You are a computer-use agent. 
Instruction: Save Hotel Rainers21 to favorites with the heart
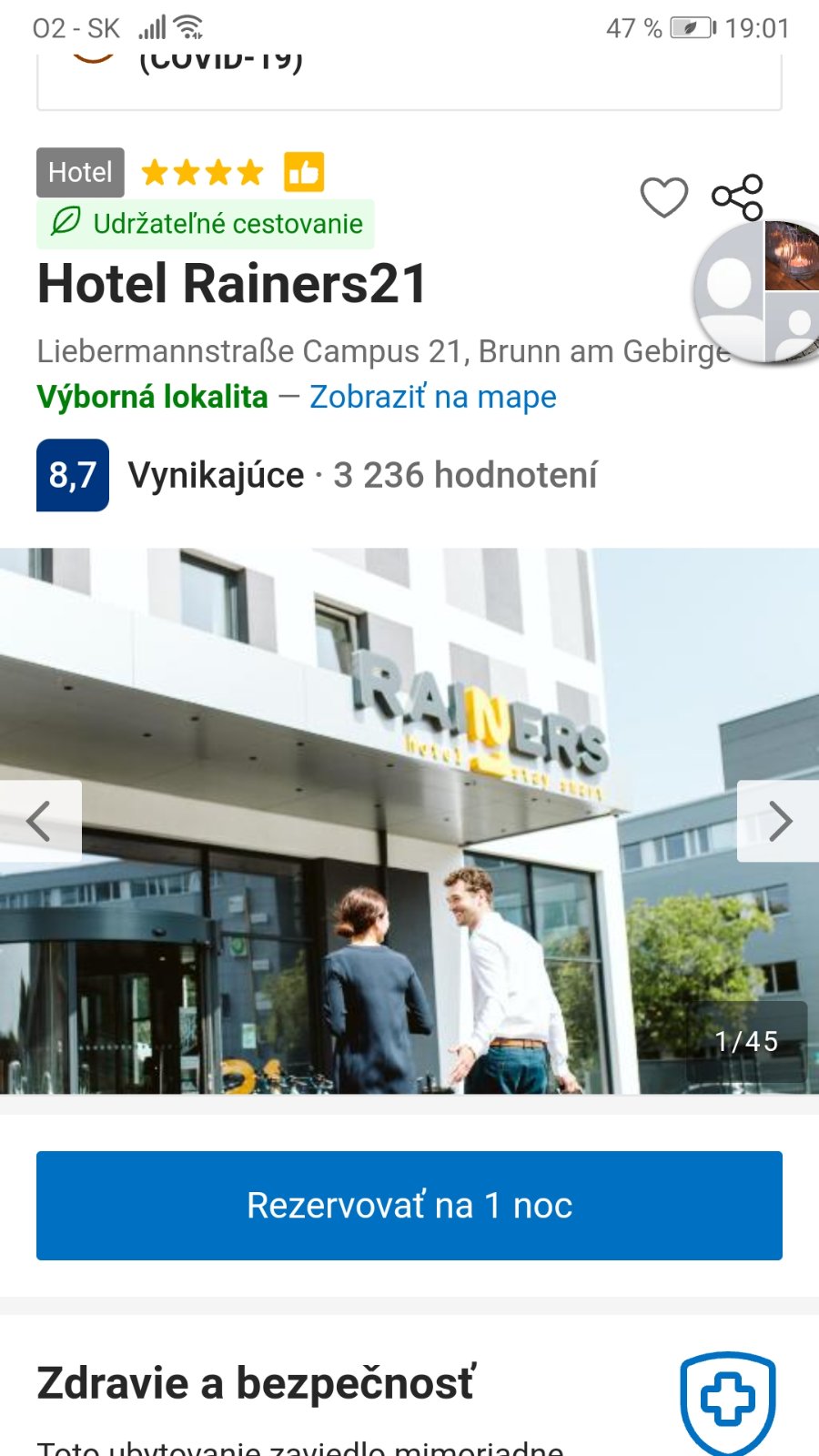pos(663,197)
